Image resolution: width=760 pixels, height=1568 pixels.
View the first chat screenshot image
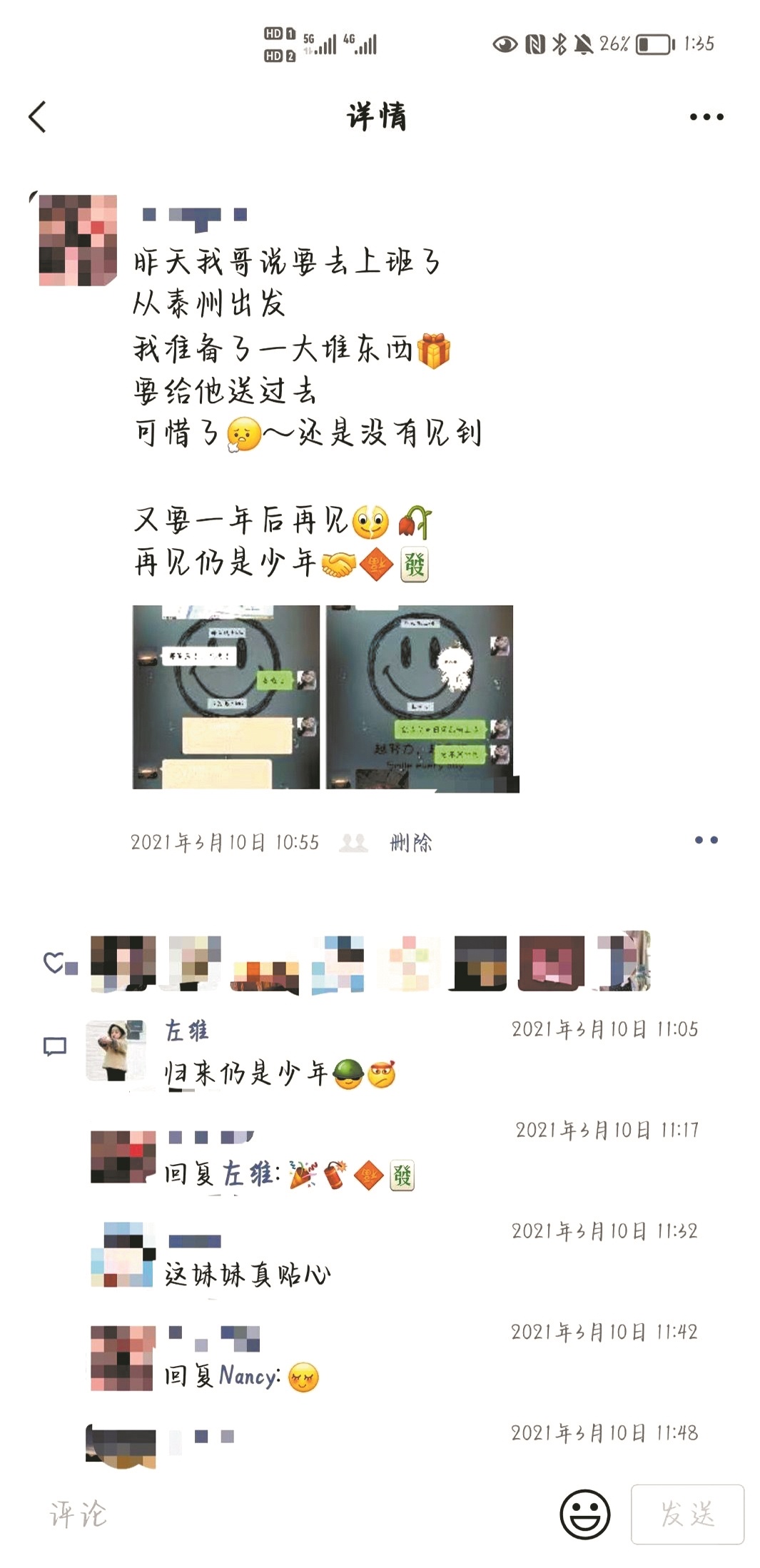coord(226,697)
